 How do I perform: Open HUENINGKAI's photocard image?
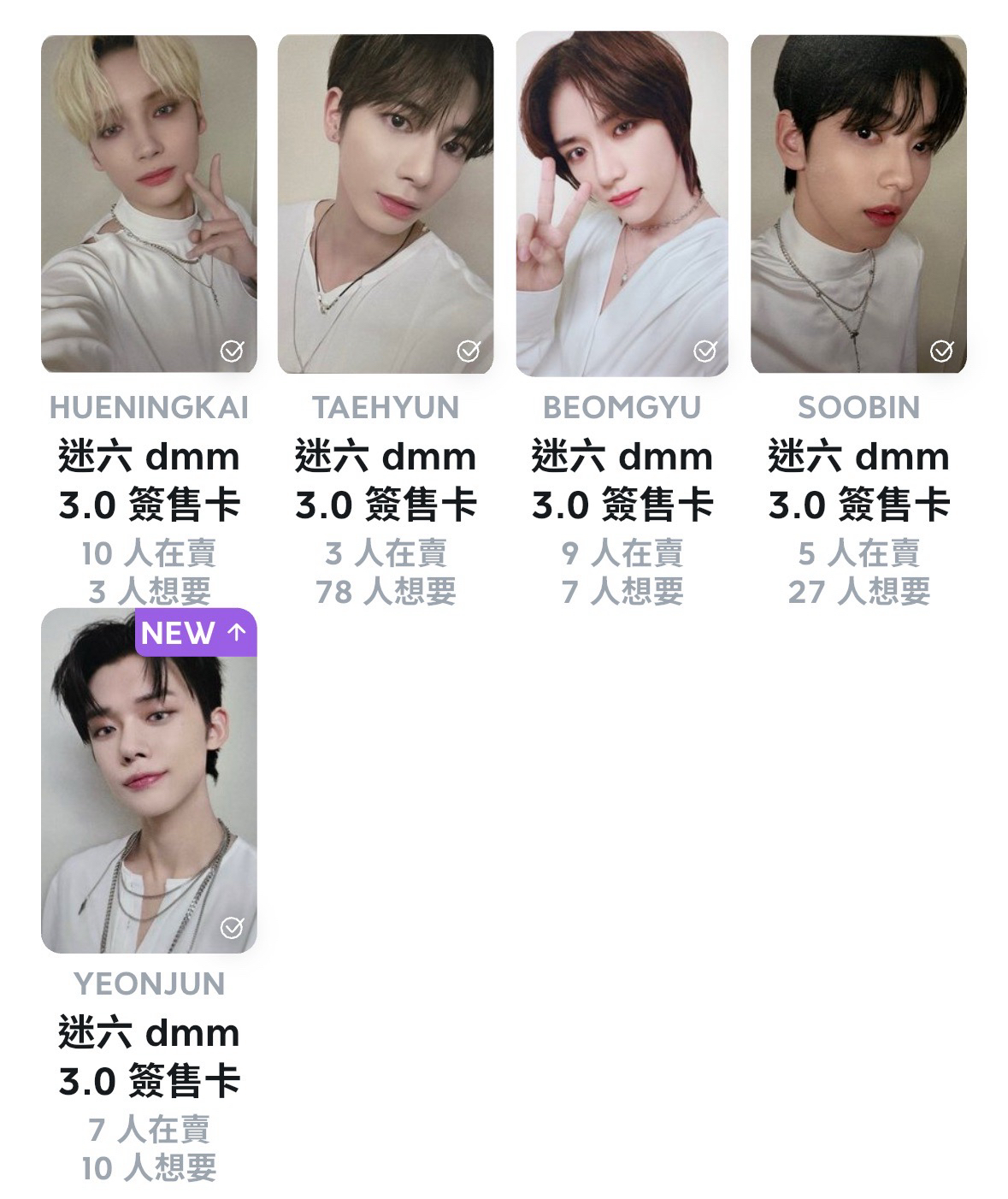[x=150, y=197]
